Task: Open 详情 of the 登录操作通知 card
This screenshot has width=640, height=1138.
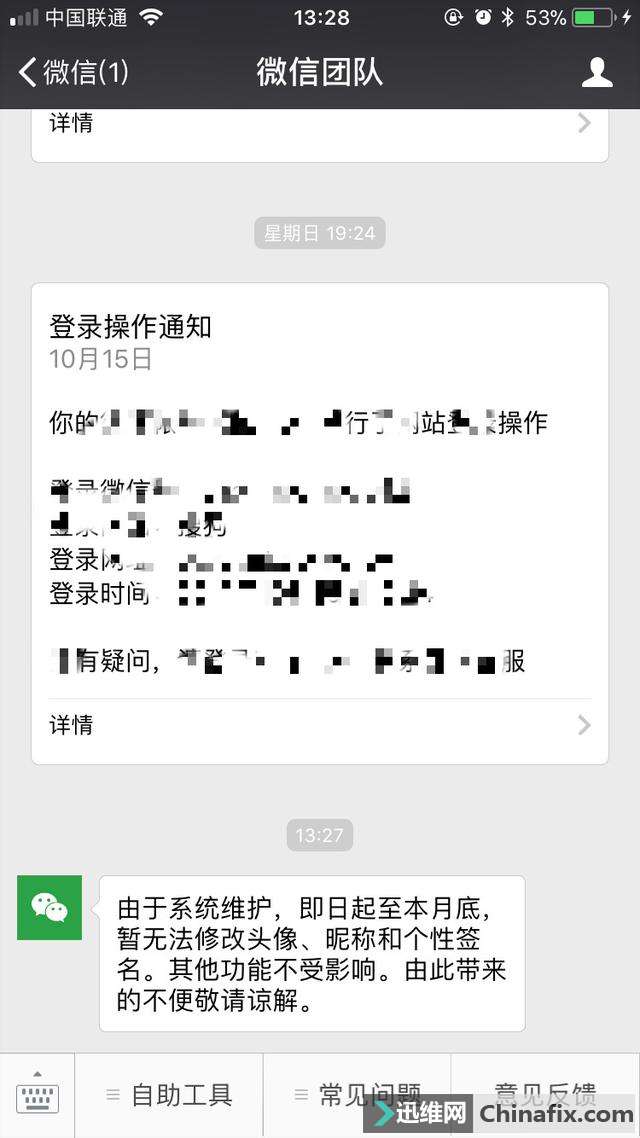Action: point(320,724)
